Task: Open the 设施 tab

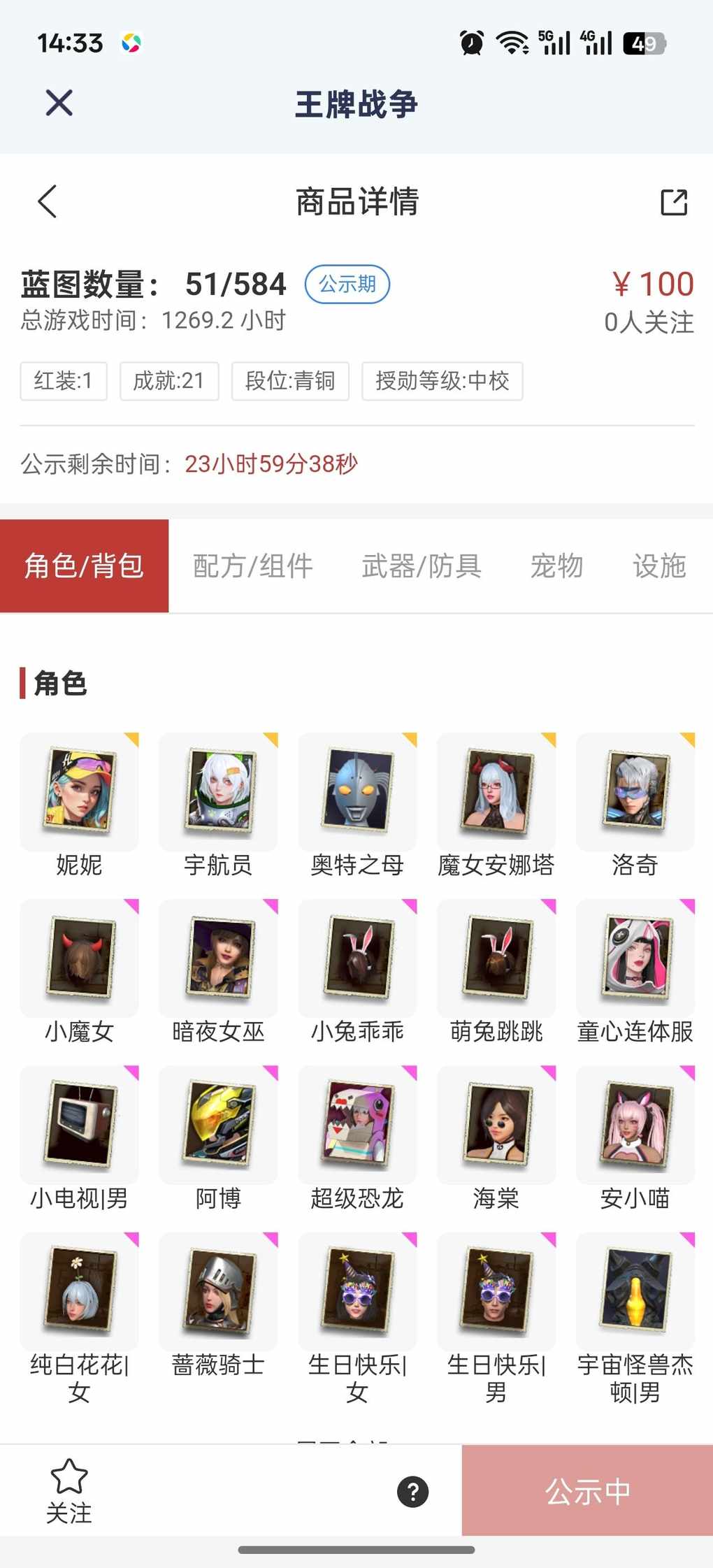Action: 658,566
